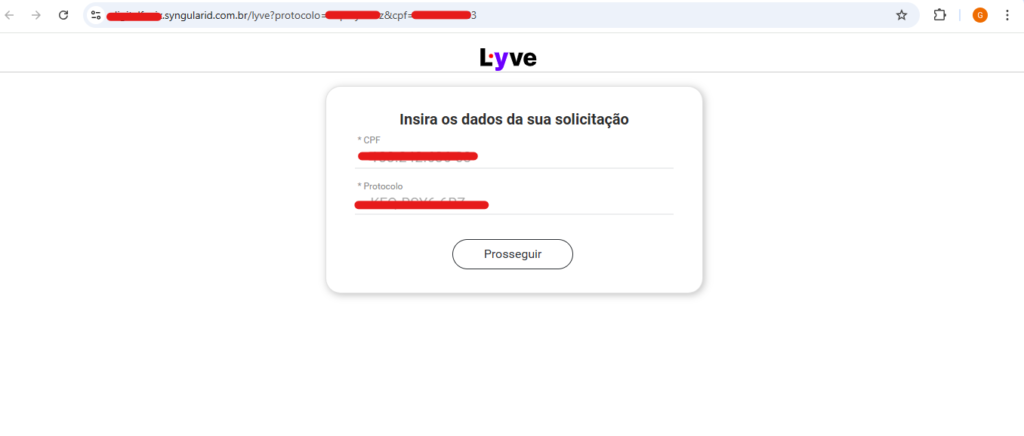Bookmark this page with the star
1024x436 pixels.
pos(901,15)
